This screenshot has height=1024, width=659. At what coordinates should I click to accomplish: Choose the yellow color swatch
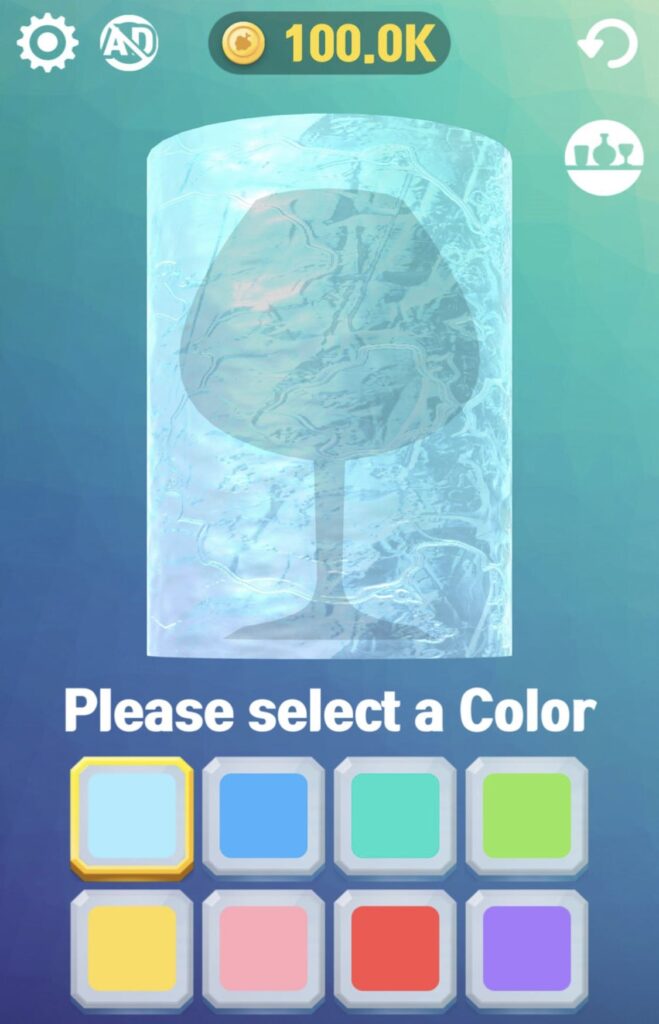tap(132, 947)
